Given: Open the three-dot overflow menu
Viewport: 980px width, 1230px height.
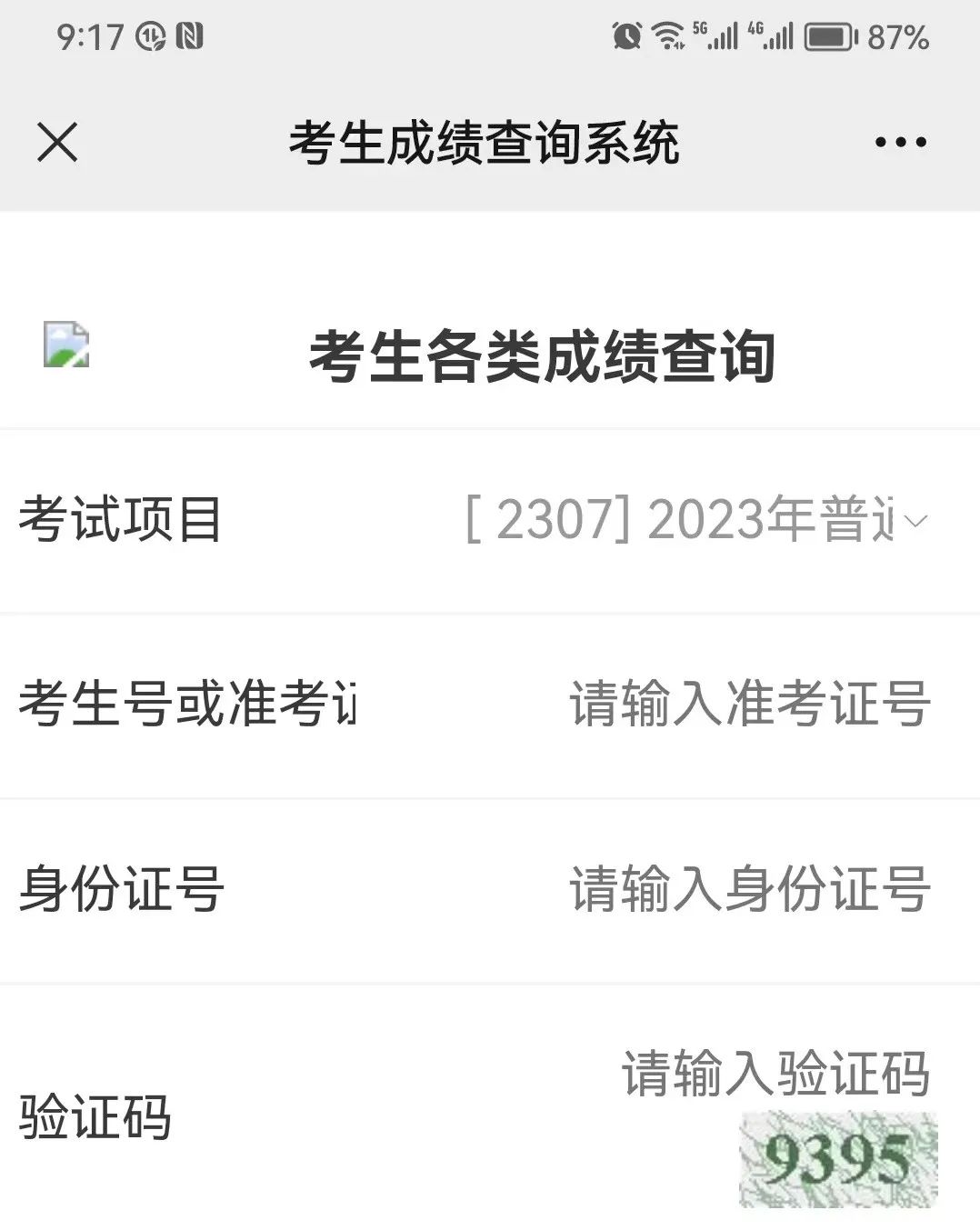Looking at the screenshot, I should [900, 143].
